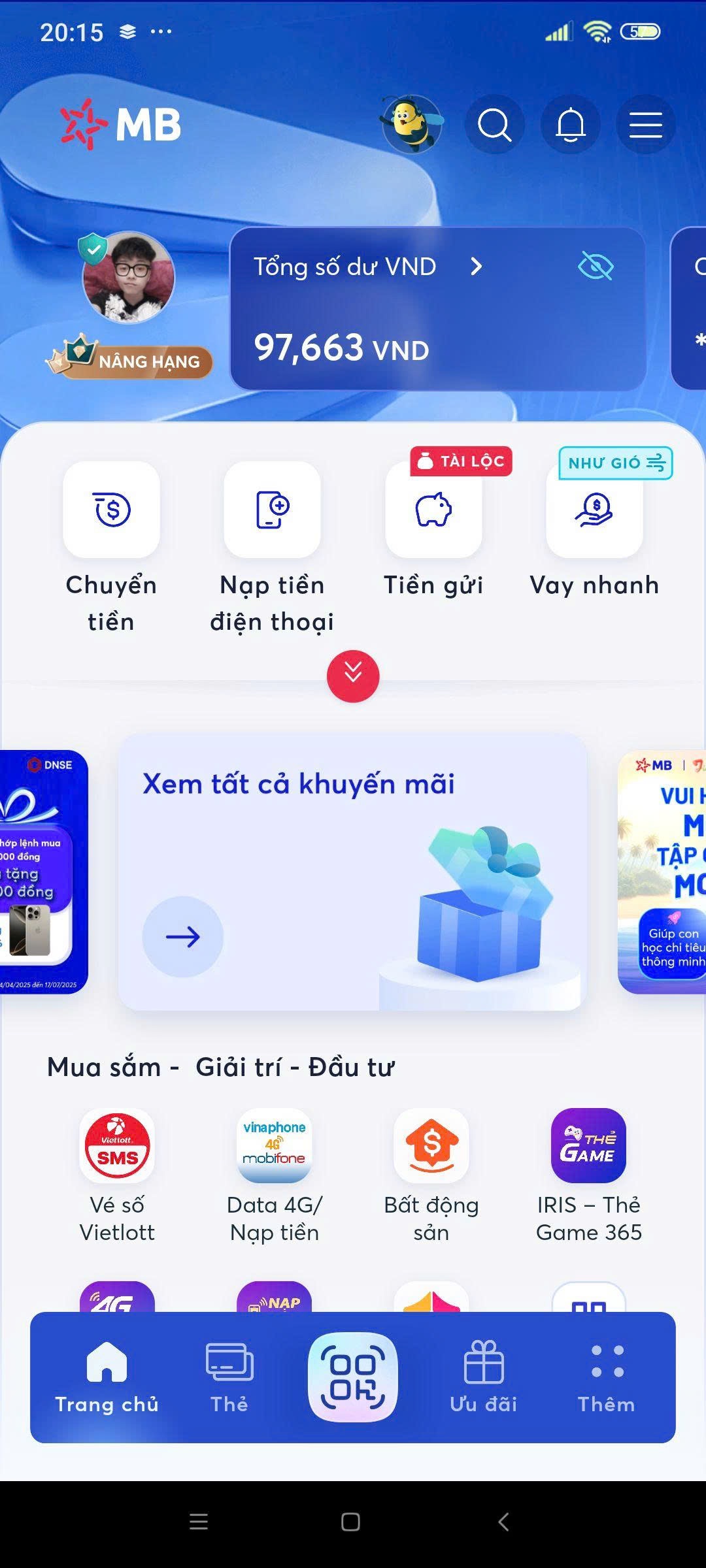706x1568 pixels.
Task: Select Nạp tiền điện thoại
Action: click(272, 510)
